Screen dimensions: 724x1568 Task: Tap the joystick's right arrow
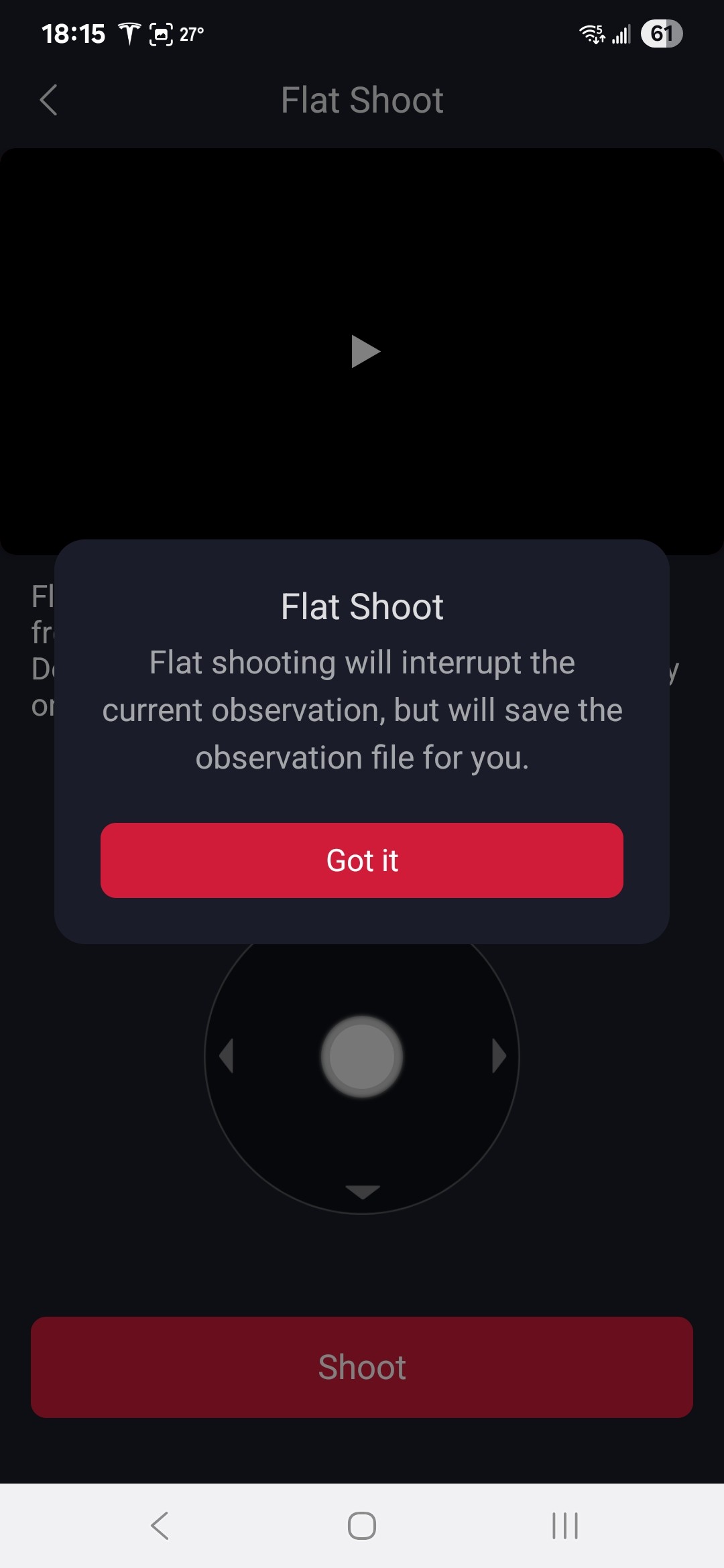coord(499,1056)
